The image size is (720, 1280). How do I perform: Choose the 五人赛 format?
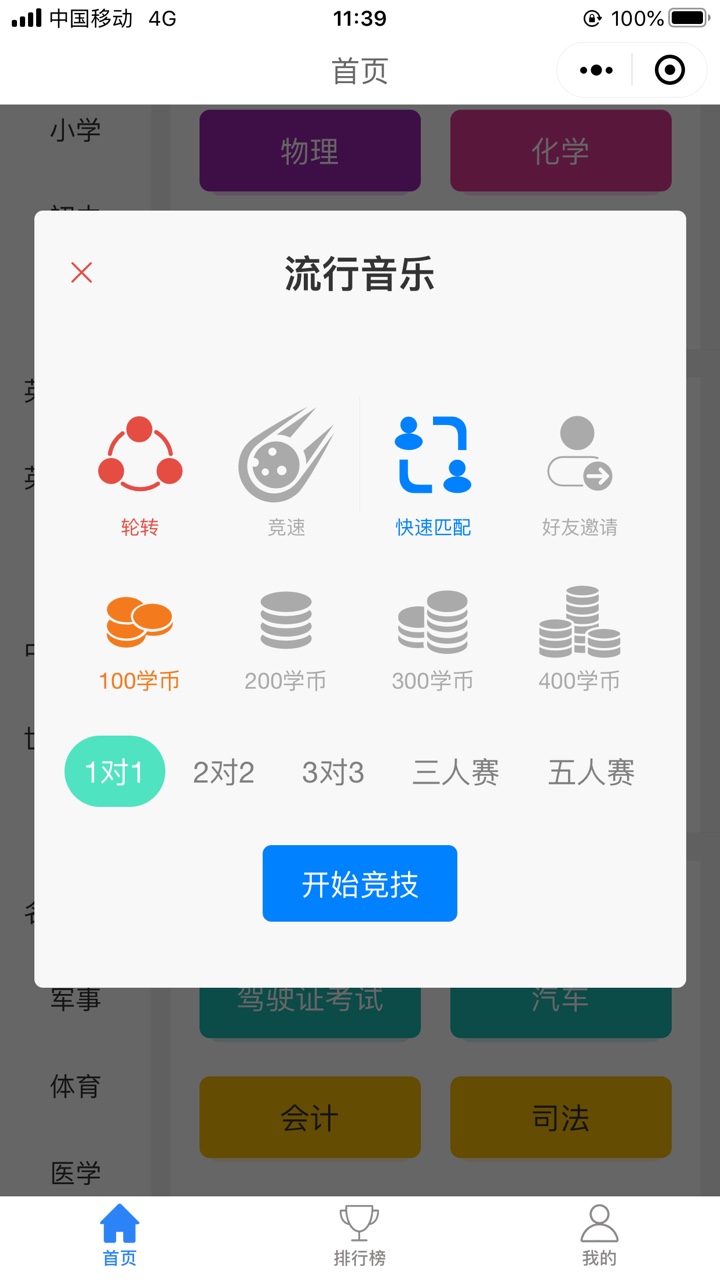click(x=591, y=772)
